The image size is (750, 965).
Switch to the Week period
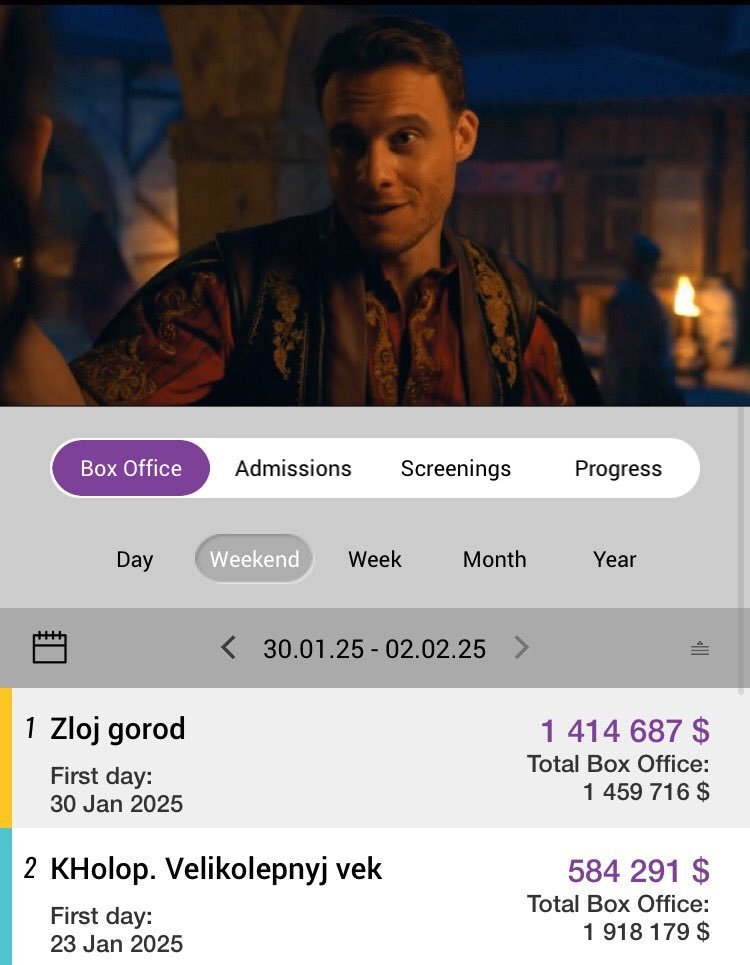[x=375, y=559]
